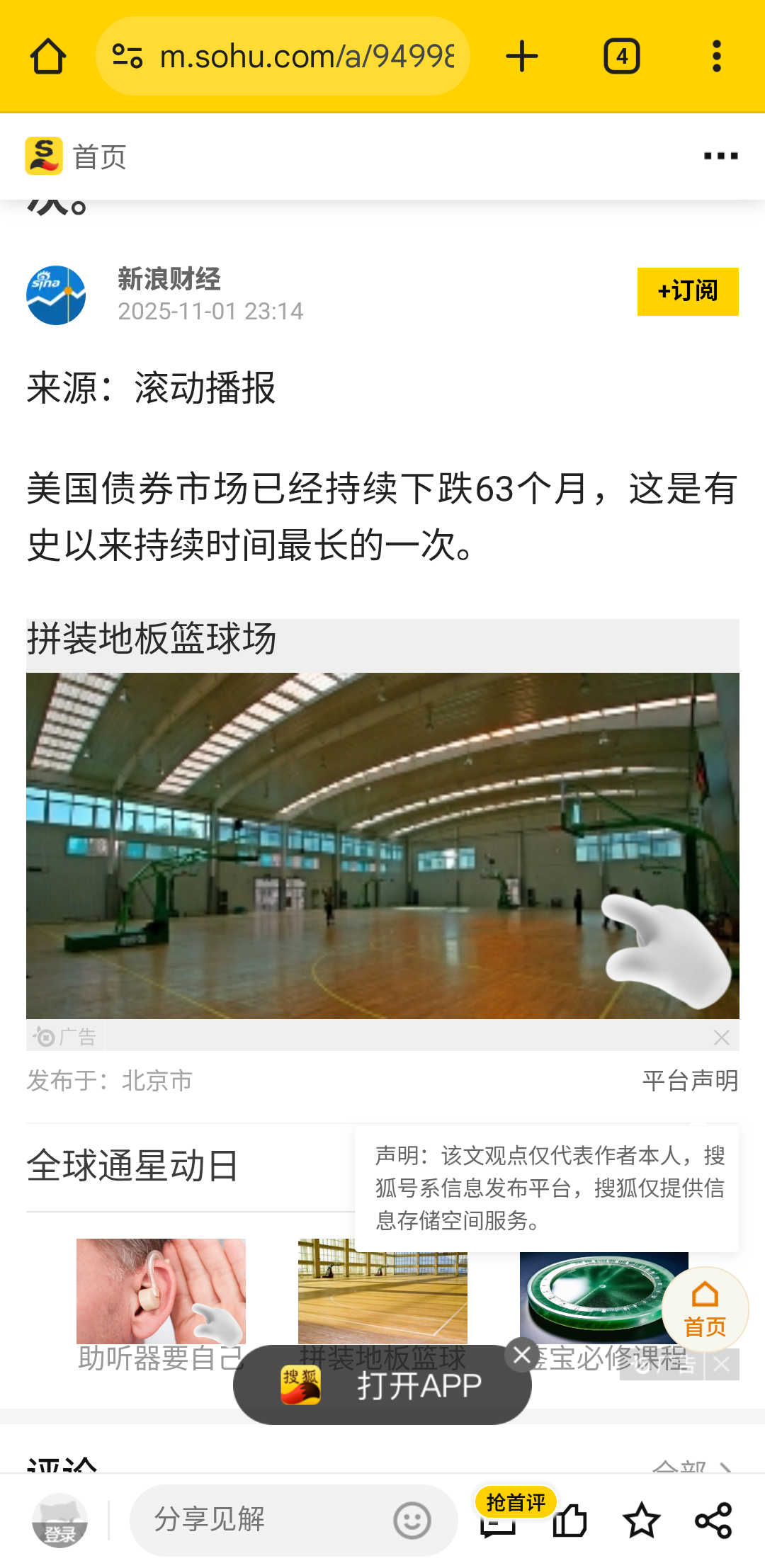
Task: Tap the floating 首页 home button
Action: [705, 1309]
